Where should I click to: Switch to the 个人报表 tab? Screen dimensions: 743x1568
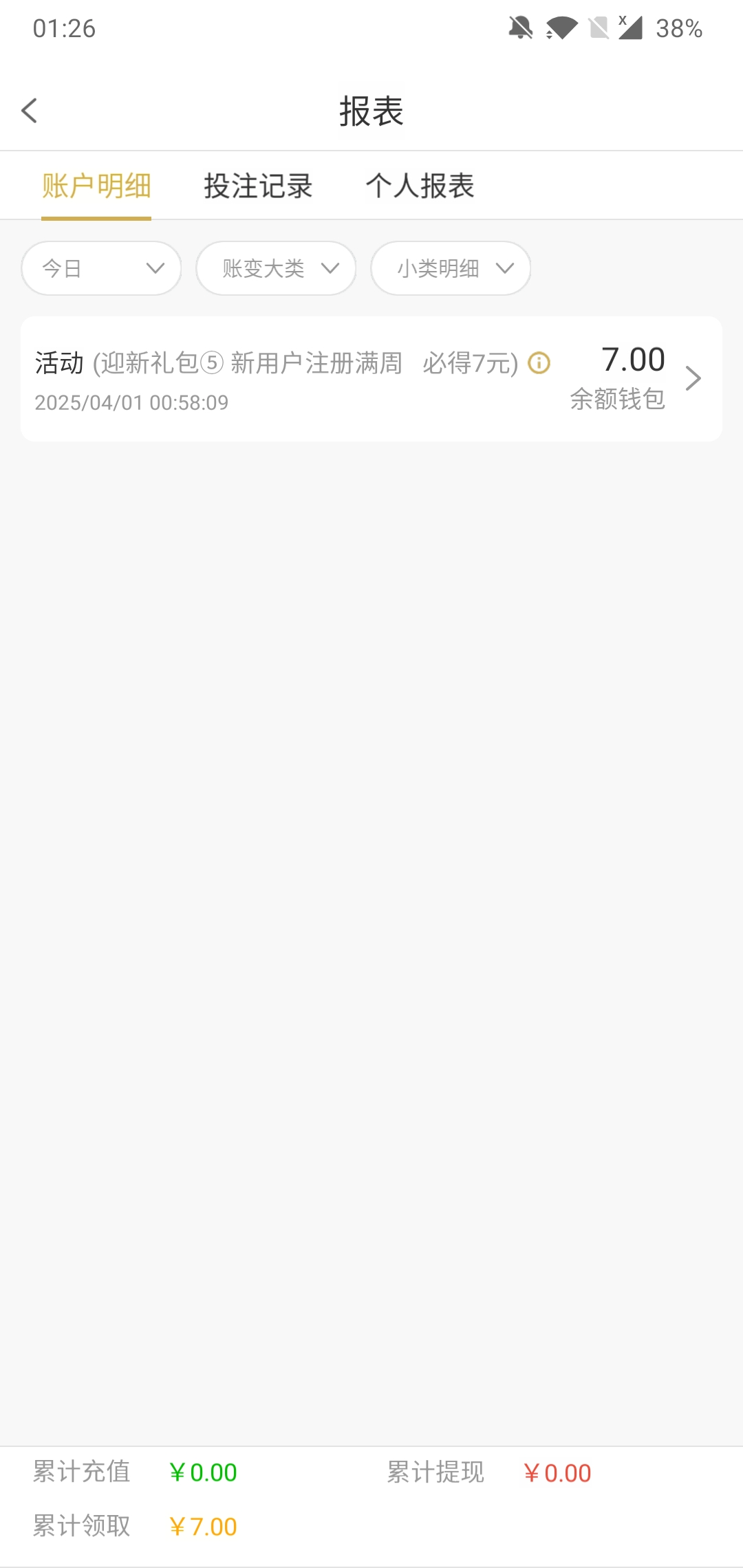[x=420, y=186]
